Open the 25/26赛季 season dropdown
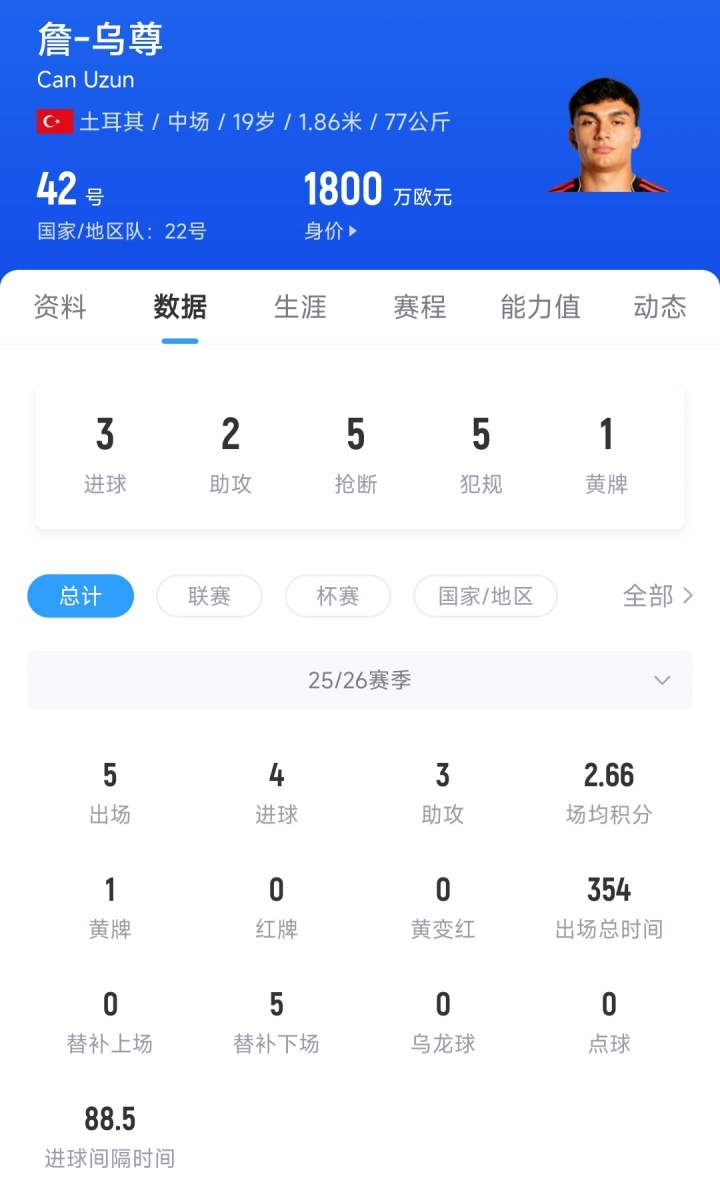 coord(360,680)
